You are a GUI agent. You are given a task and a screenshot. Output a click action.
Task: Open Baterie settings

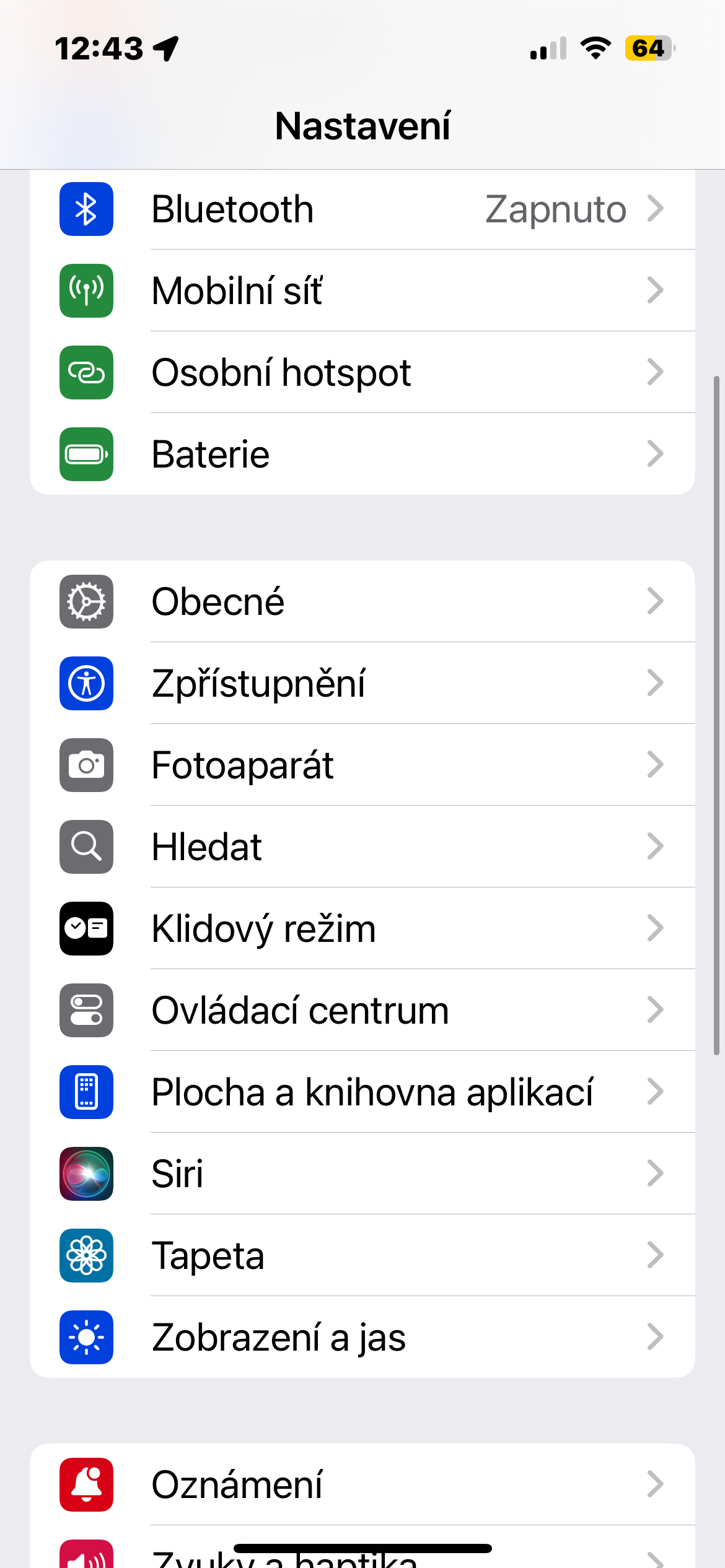coord(362,455)
